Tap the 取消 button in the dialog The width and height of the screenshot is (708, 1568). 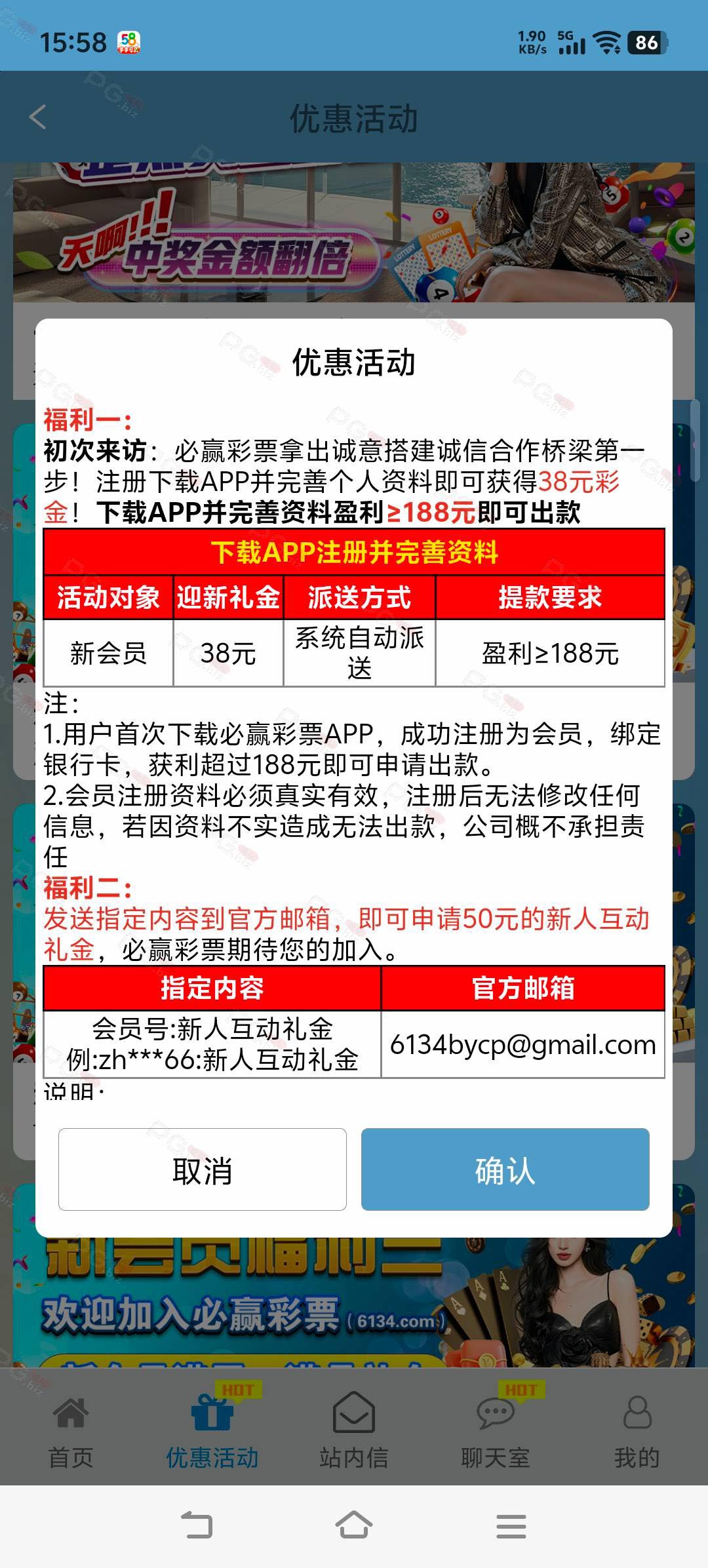(x=202, y=1169)
